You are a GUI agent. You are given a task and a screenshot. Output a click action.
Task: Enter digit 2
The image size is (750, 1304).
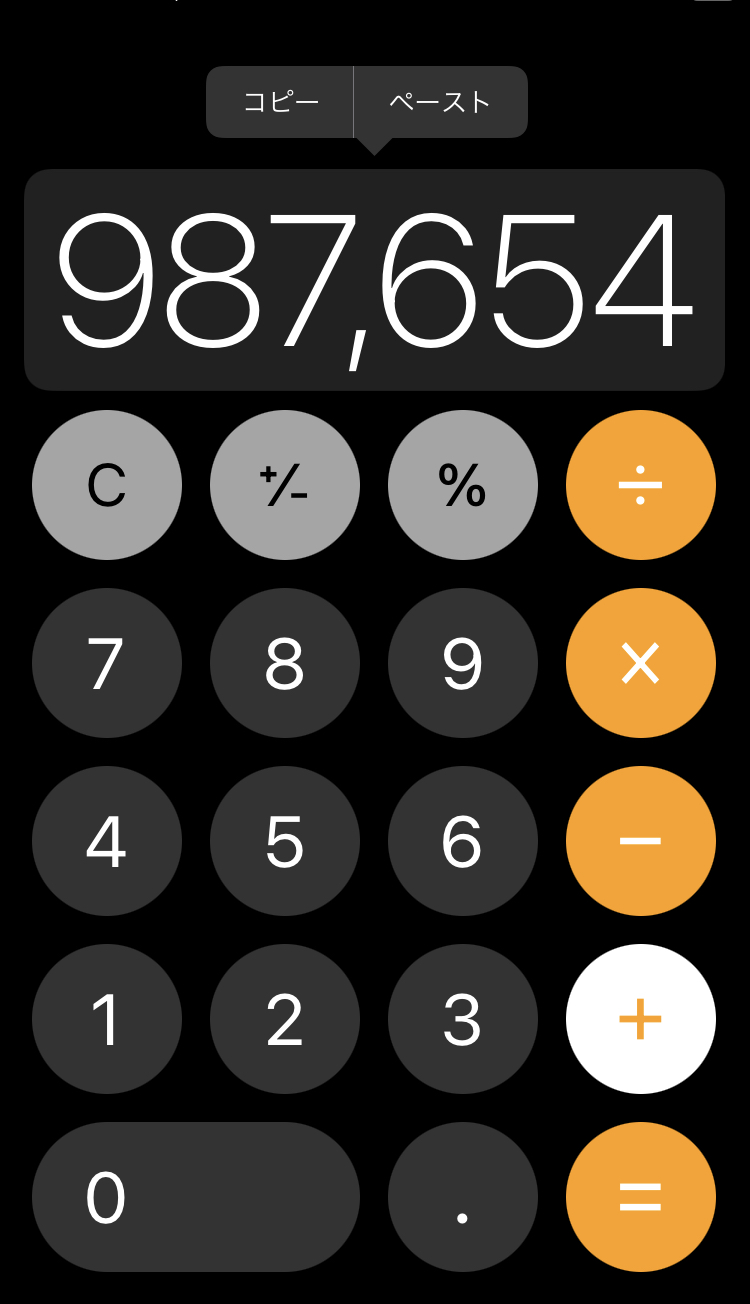click(x=285, y=1019)
